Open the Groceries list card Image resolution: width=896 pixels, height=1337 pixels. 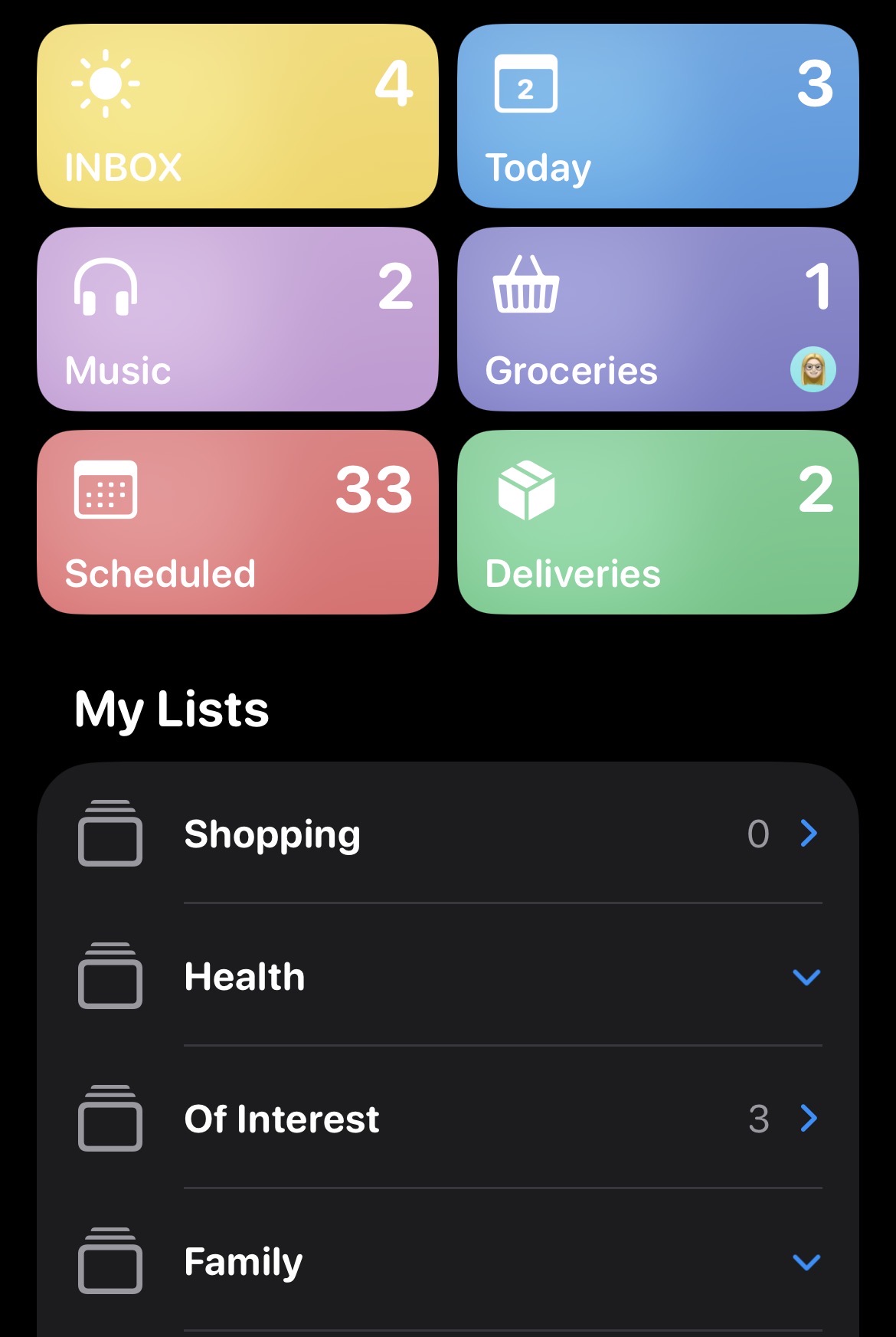[657, 319]
